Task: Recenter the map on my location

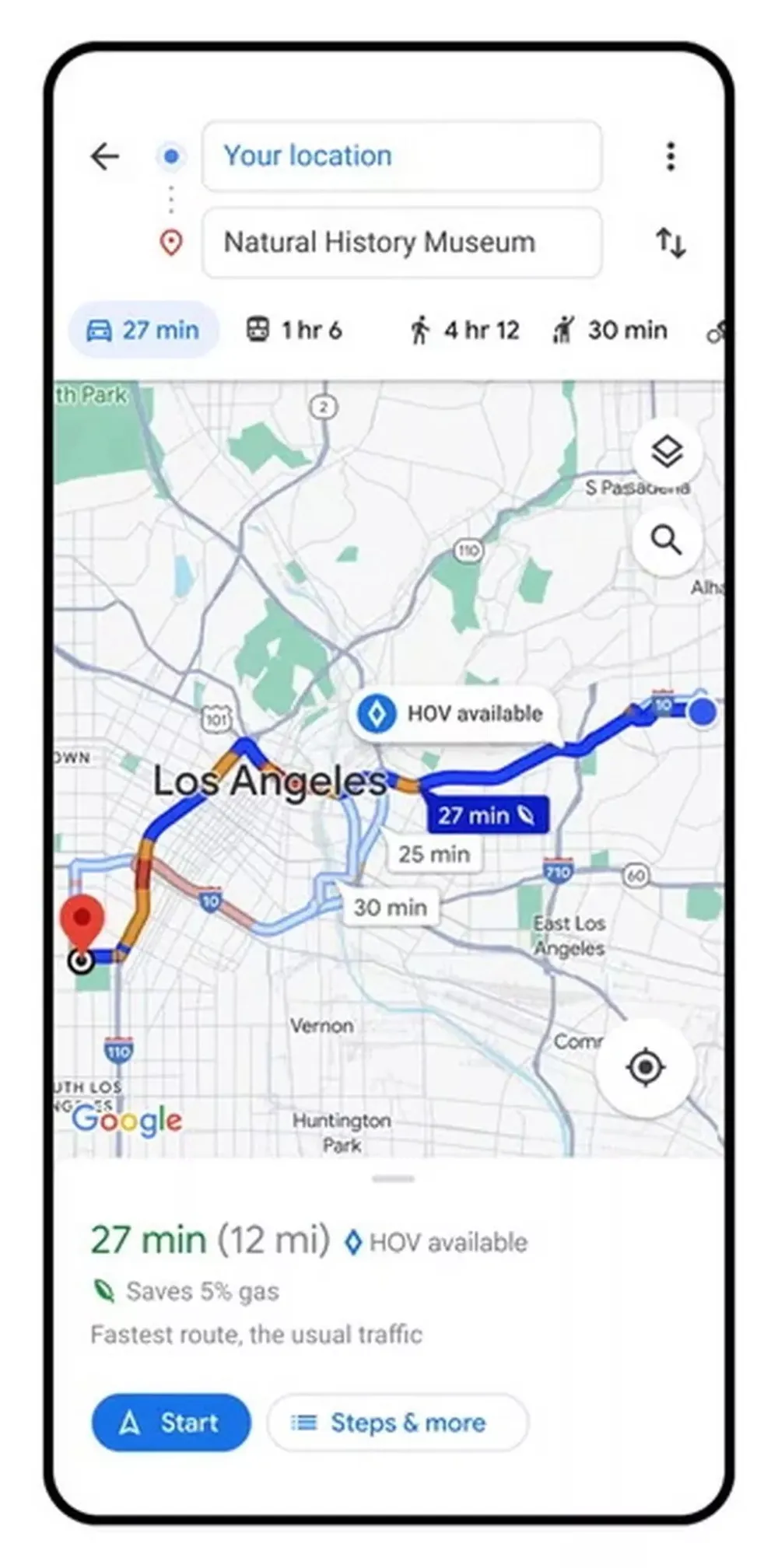Action: (x=645, y=1067)
